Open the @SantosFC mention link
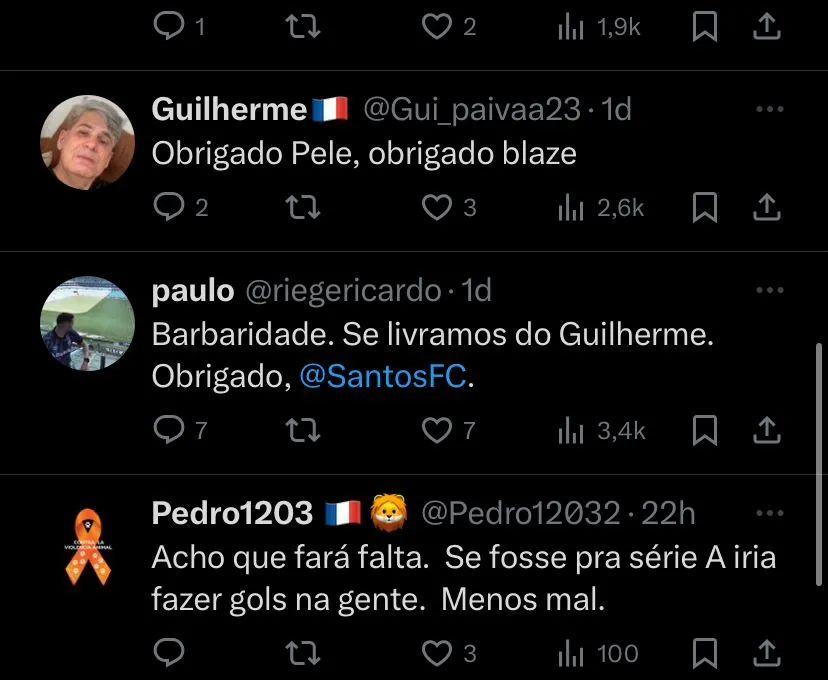The height and width of the screenshot is (680, 828). (x=383, y=378)
